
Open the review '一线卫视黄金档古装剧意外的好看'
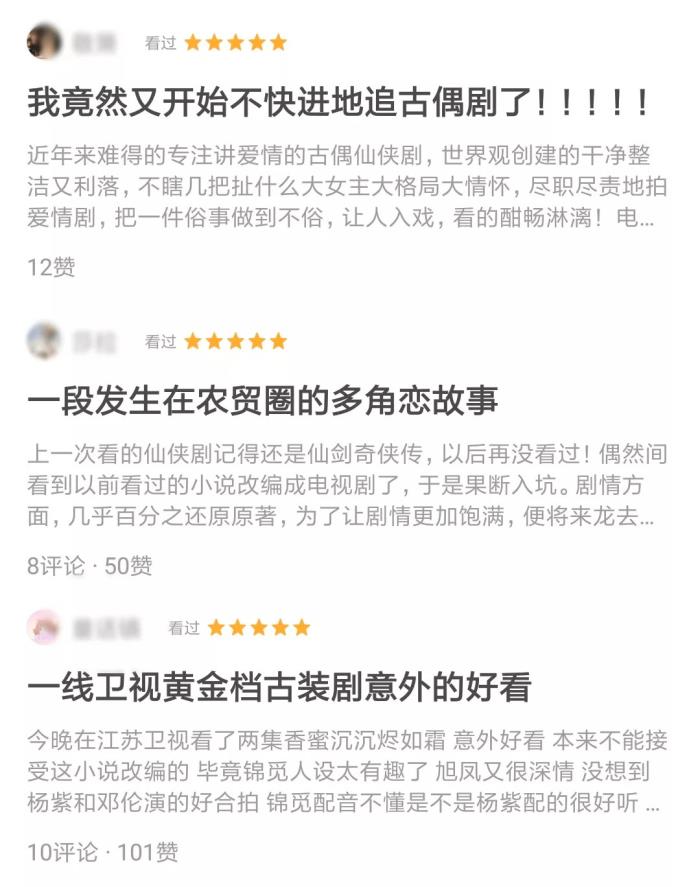pyautogui.click(x=278, y=688)
